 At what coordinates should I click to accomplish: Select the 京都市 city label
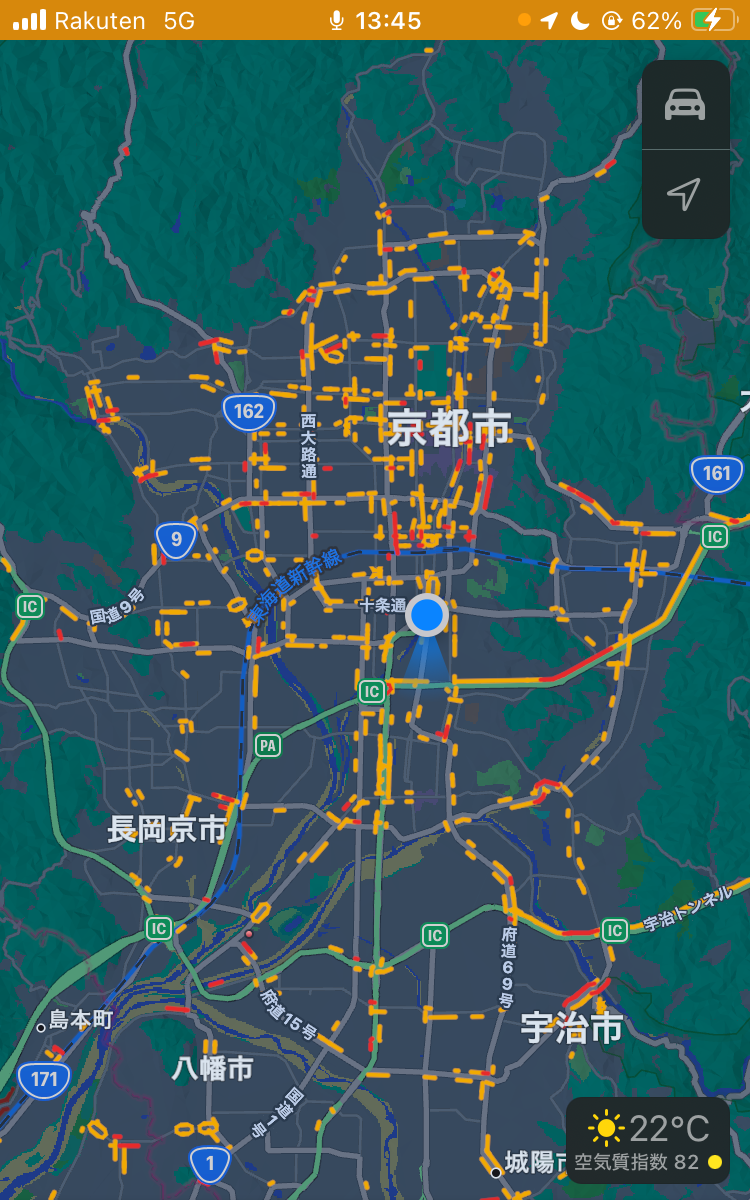[x=449, y=427]
